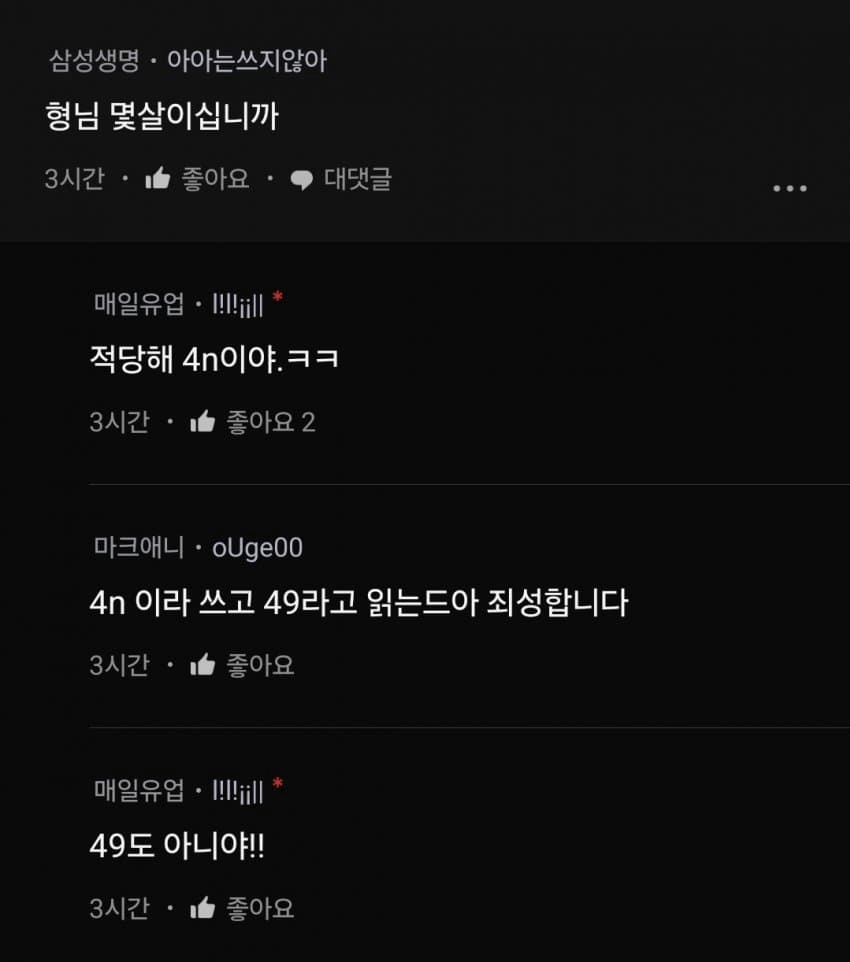This screenshot has width=850, height=962.
Task: Expand replies via the 대댓글 control
Action: (355, 180)
